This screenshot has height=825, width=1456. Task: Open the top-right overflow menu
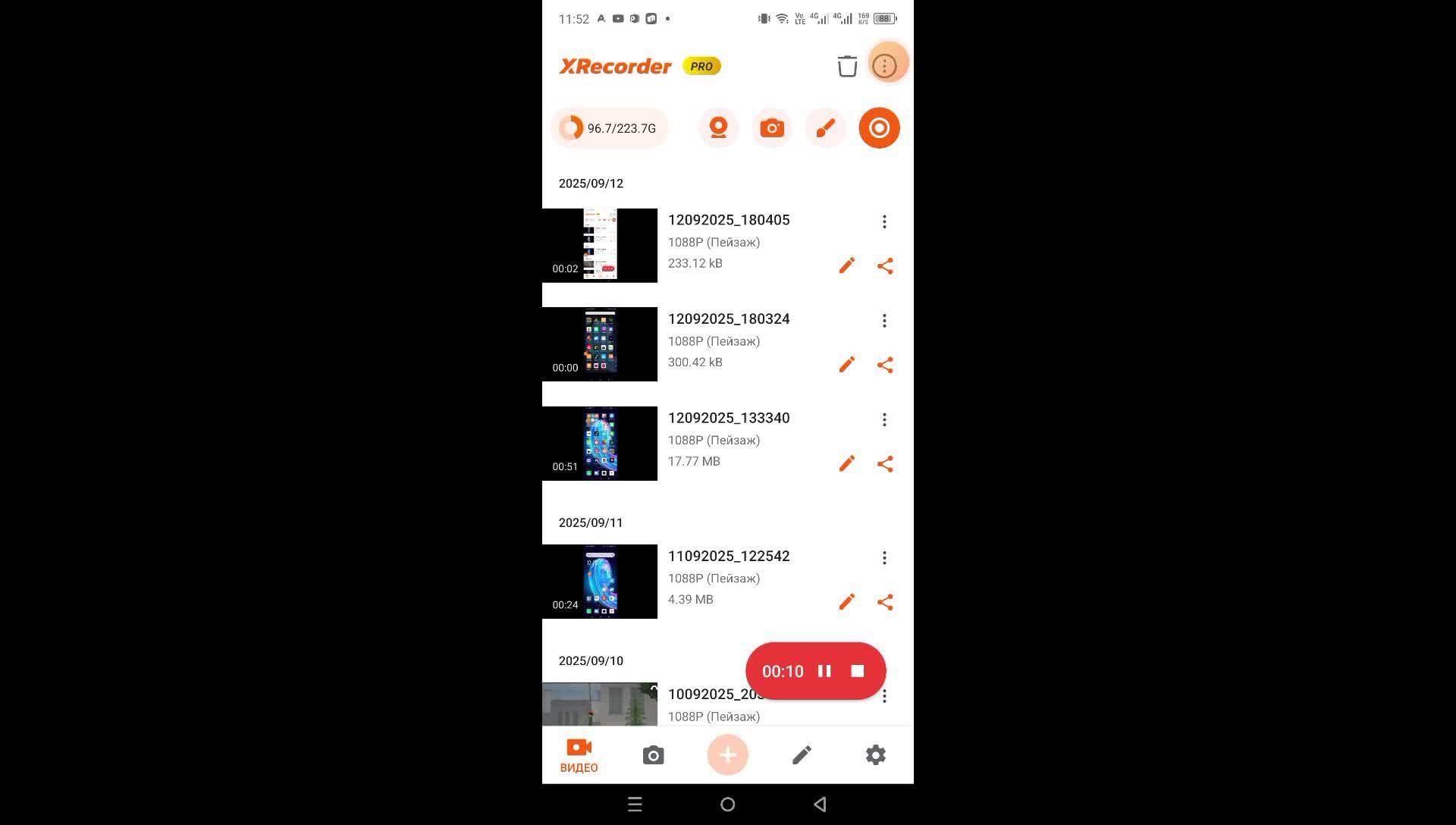(x=884, y=66)
